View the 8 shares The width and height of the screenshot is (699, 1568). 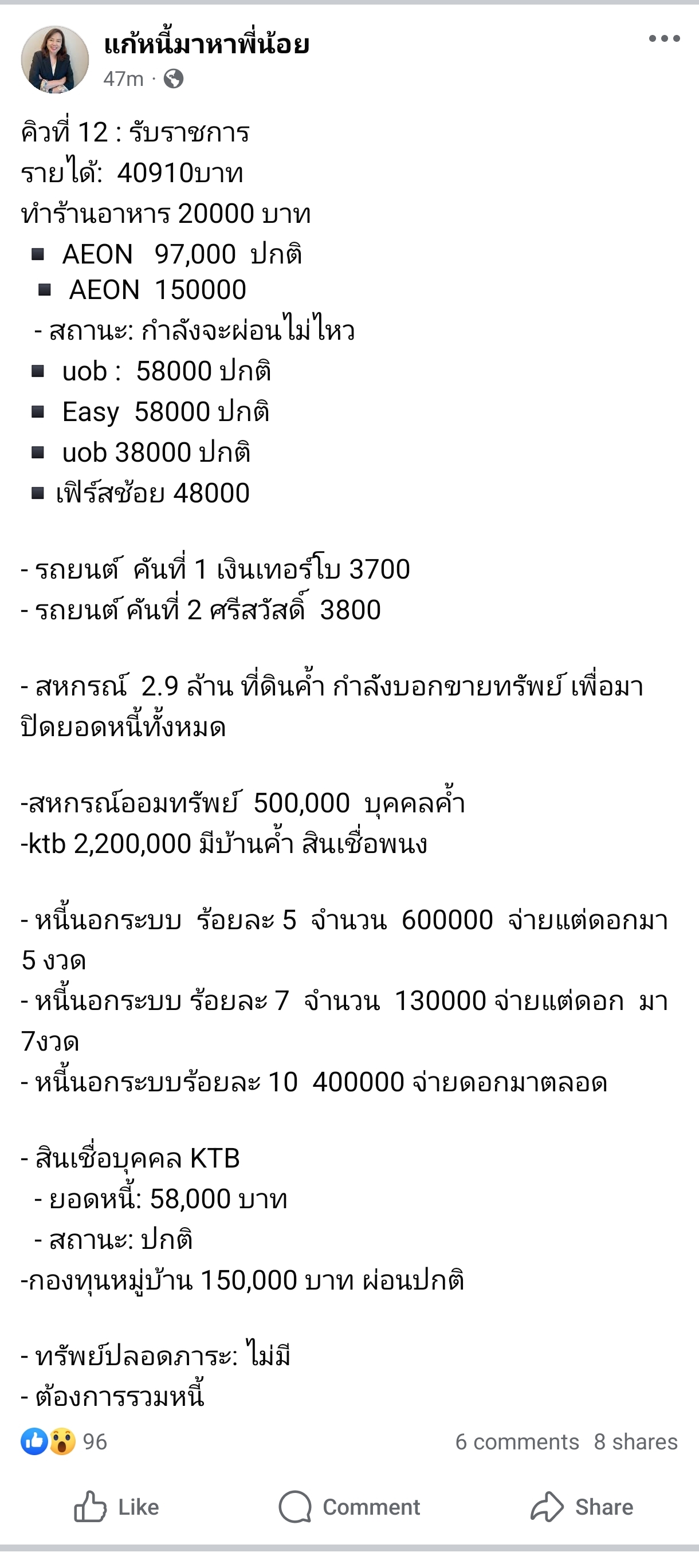pyautogui.click(x=635, y=1441)
